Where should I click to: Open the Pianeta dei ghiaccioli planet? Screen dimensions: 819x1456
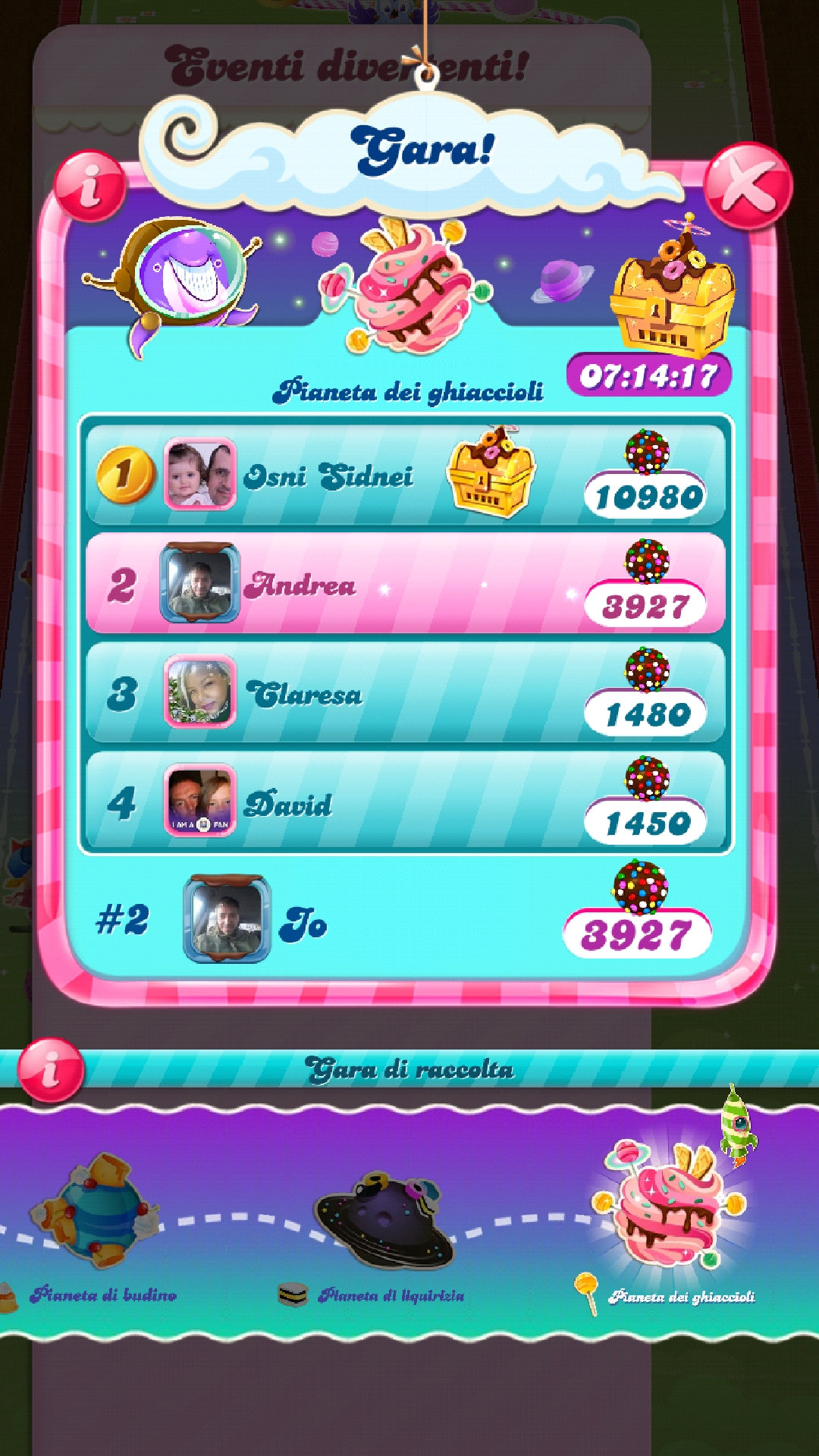click(x=667, y=1210)
